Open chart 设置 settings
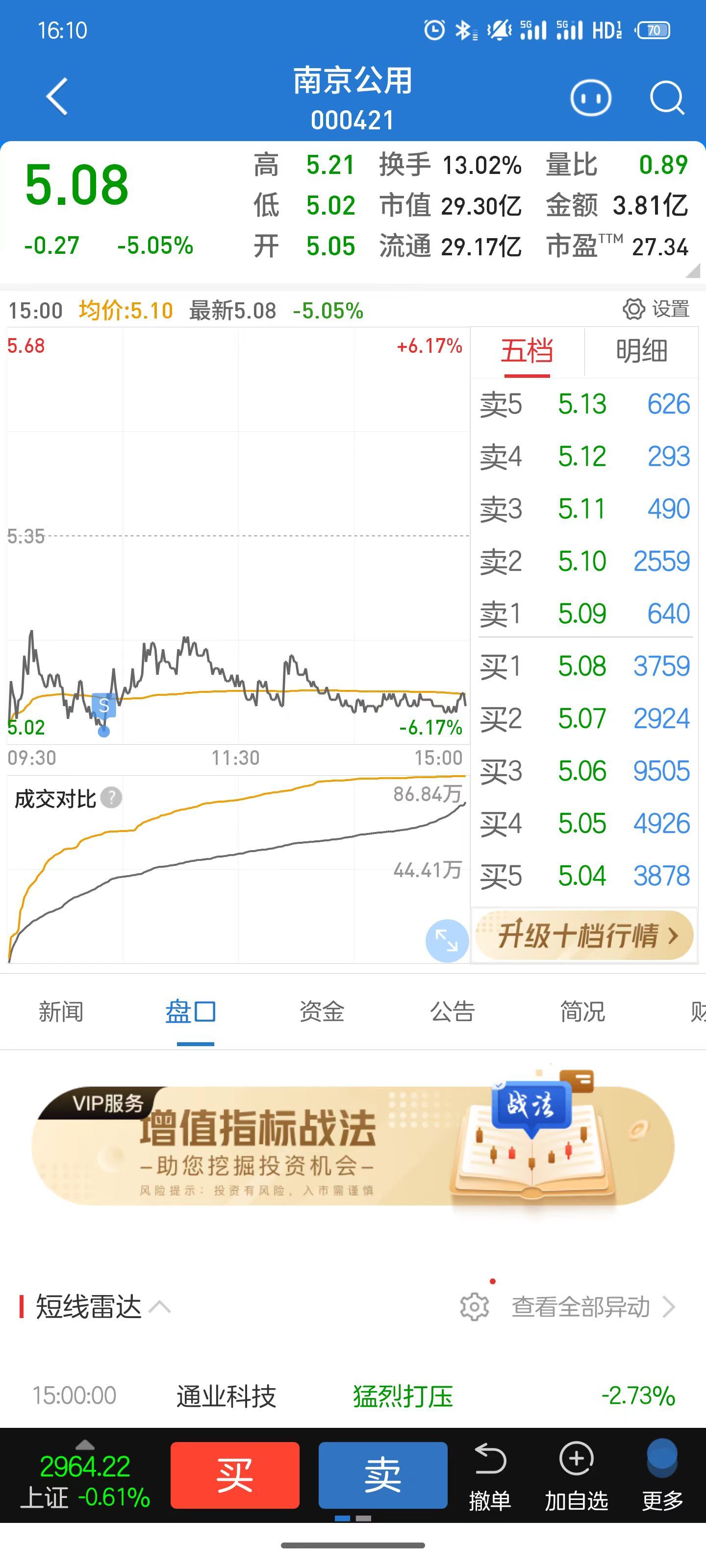This screenshot has width=706, height=1568. pyautogui.click(x=656, y=309)
